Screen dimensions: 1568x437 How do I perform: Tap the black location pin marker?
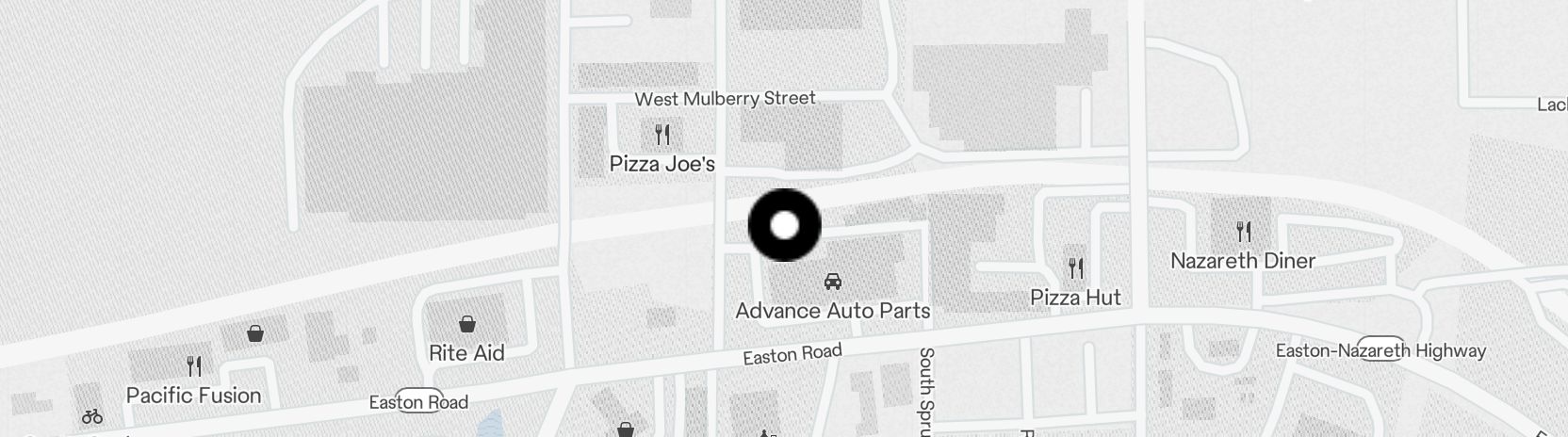pyautogui.click(x=784, y=225)
